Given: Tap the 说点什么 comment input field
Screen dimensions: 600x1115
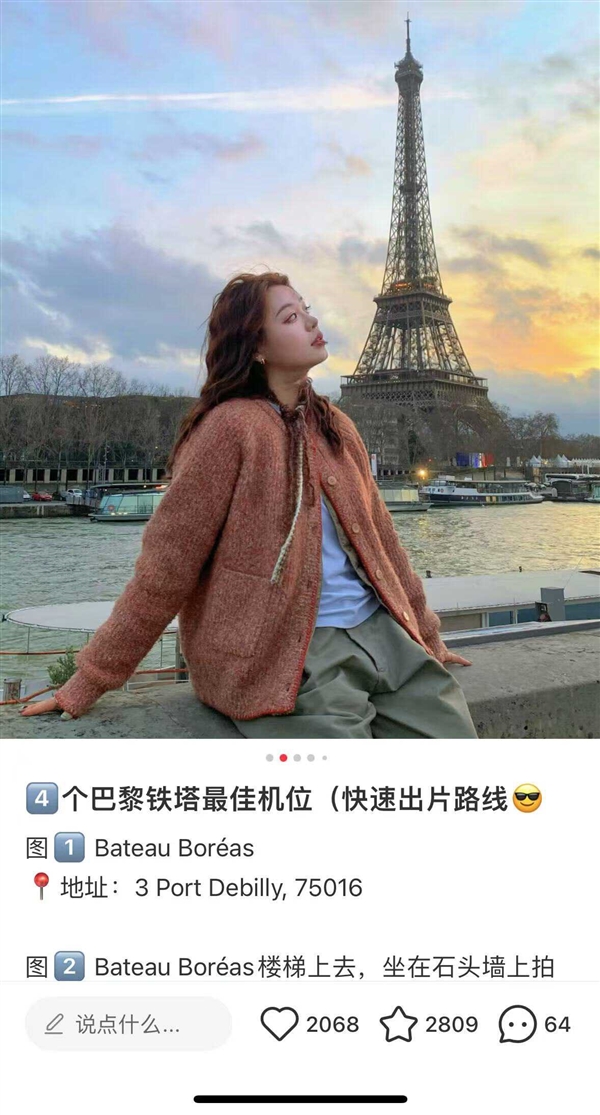Looking at the screenshot, I should pos(128,1024).
